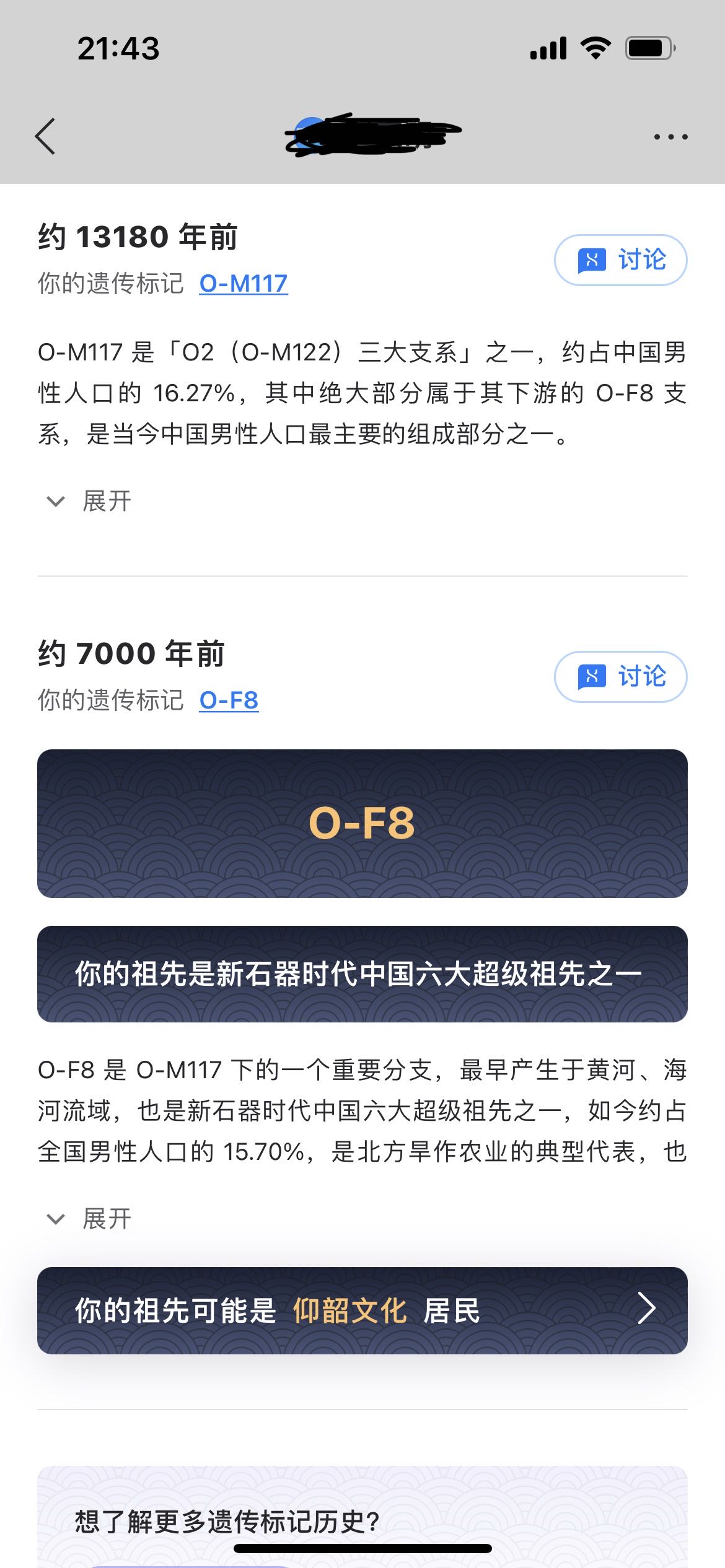The image size is (725, 1568).
Task: Expand the O-F8 description with 展开
Action: pos(89,1219)
